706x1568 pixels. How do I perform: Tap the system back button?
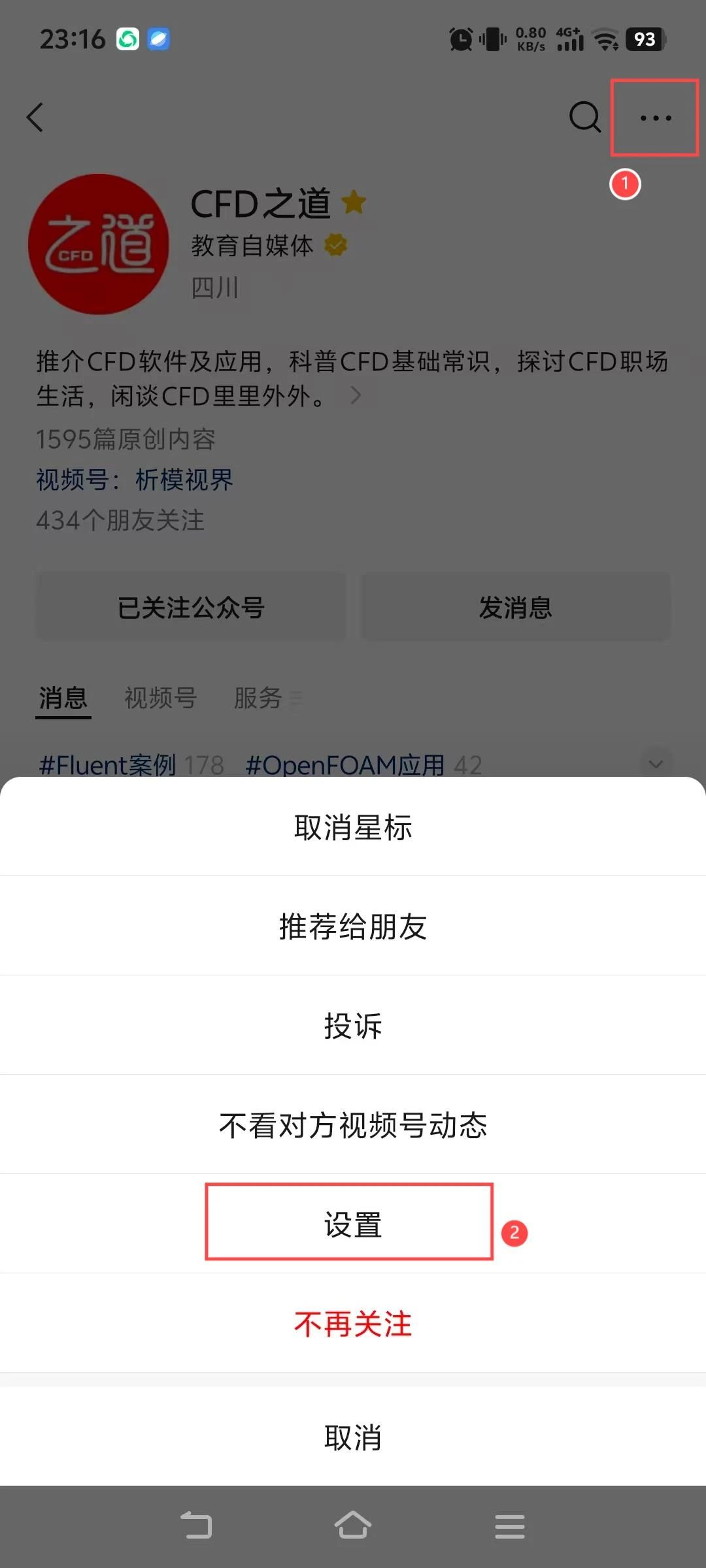[x=196, y=1526]
